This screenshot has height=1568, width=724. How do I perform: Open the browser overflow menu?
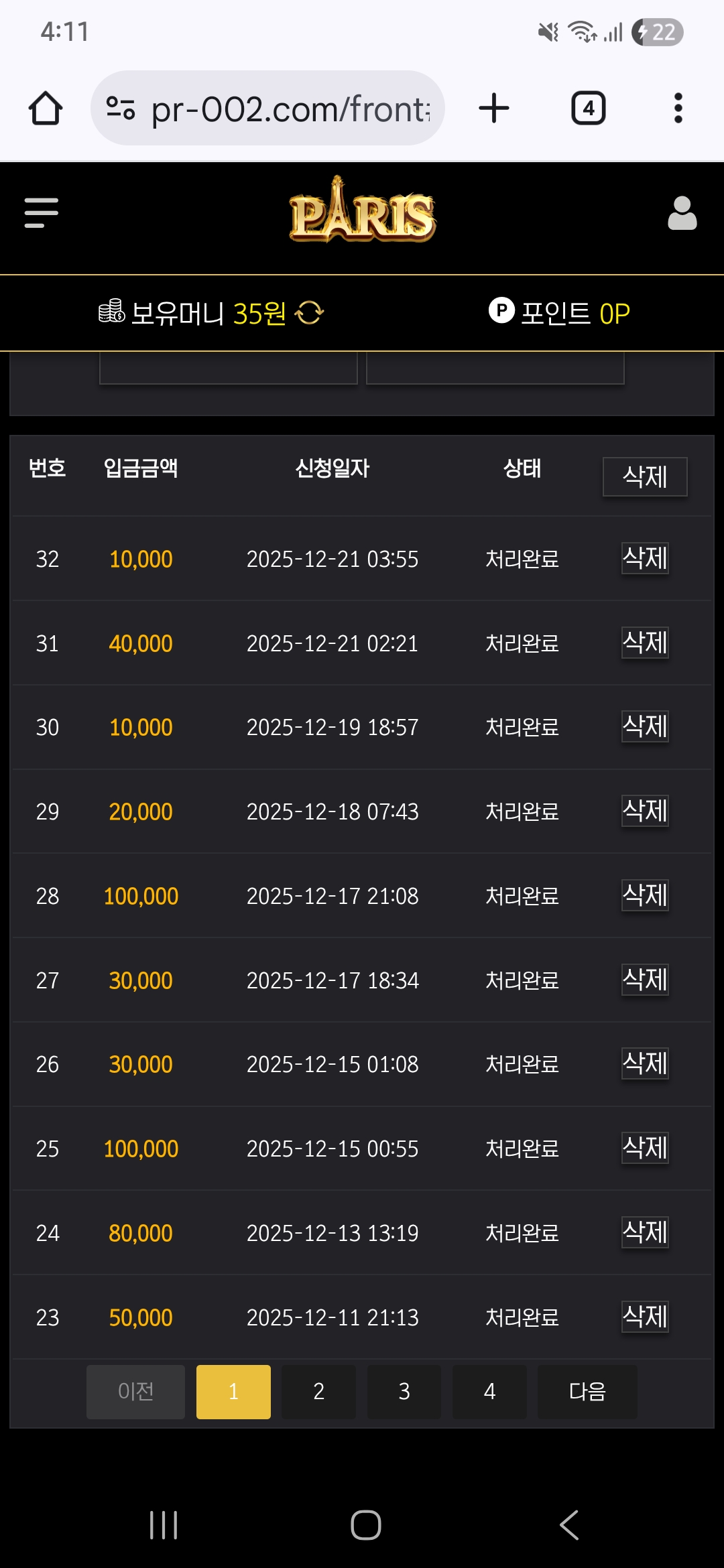pyautogui.click(x=678, y=109)
